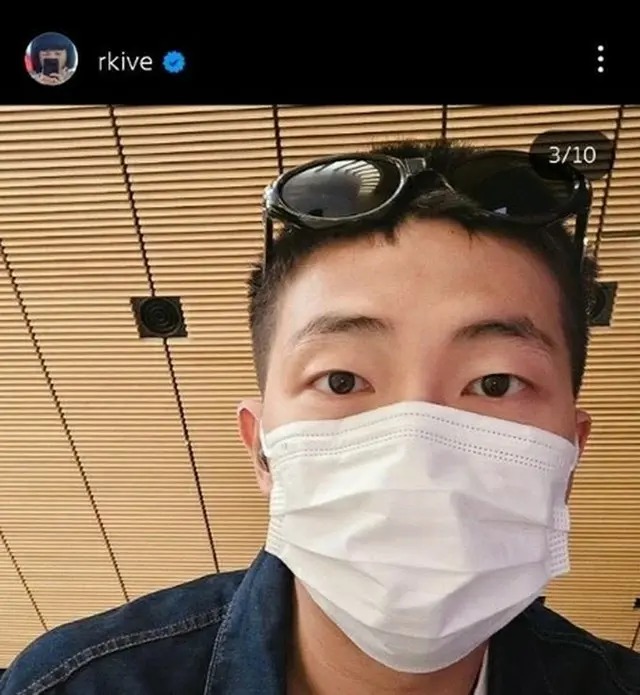Open rkive's profile picture avatar
This screenshot has height=695, width=640.
(50, 59)
